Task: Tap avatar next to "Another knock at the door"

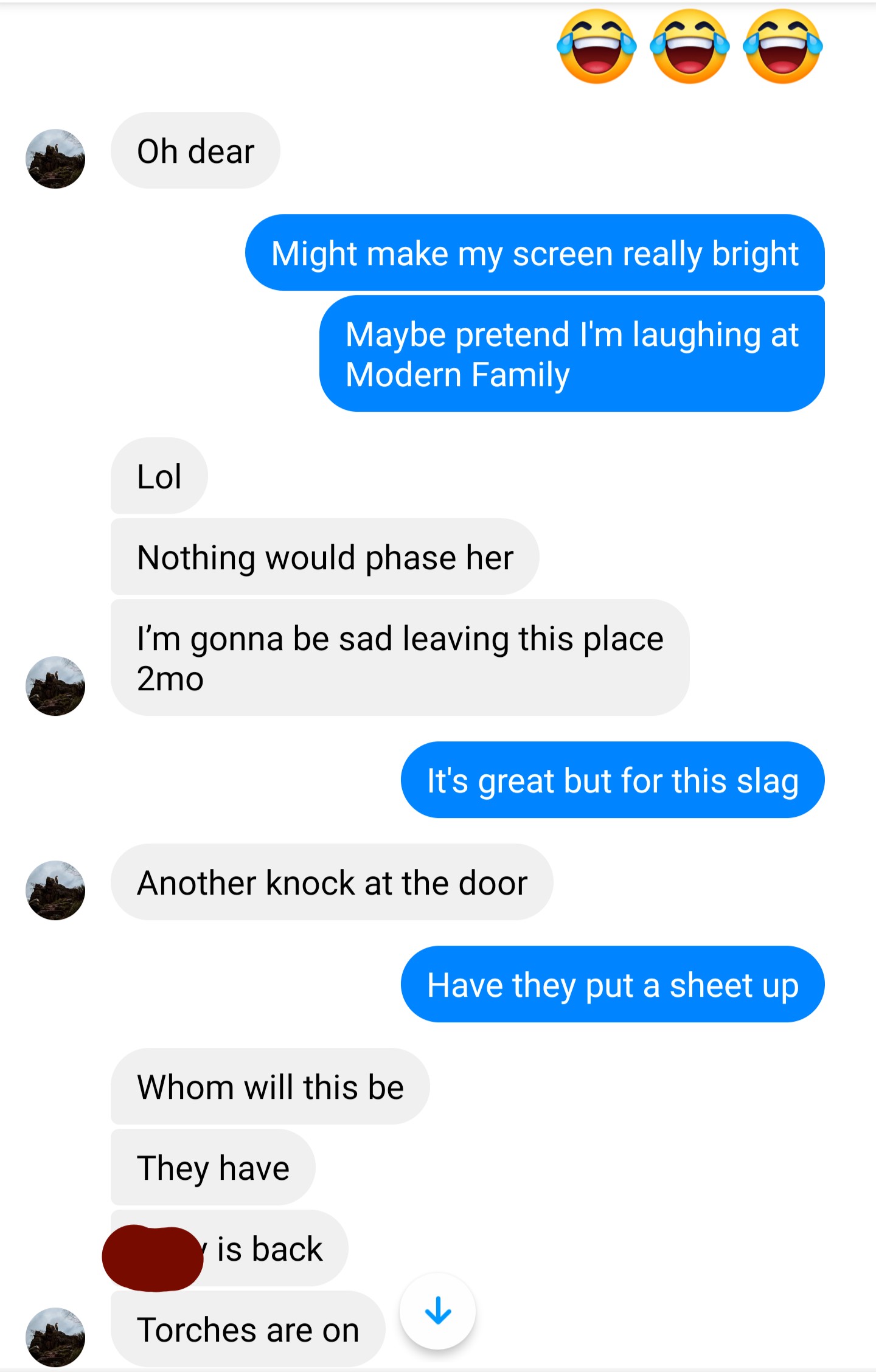Action: (x=55, y=890)
